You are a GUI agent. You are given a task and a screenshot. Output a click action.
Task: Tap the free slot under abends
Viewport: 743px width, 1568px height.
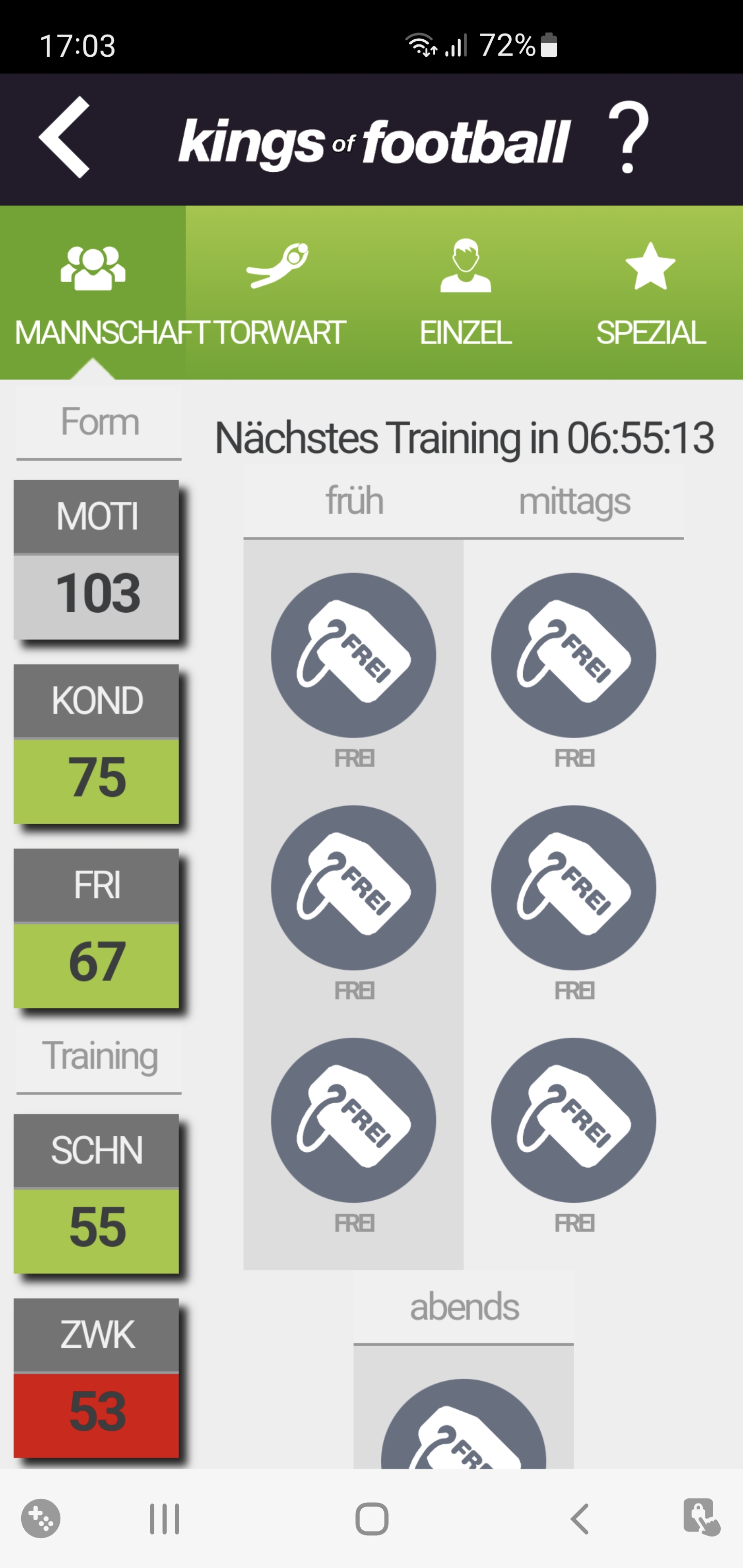[x=463, y=1427]
